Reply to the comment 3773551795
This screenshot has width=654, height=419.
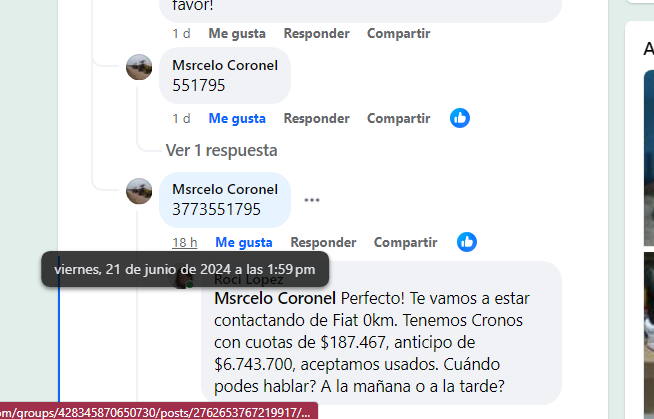323,242
